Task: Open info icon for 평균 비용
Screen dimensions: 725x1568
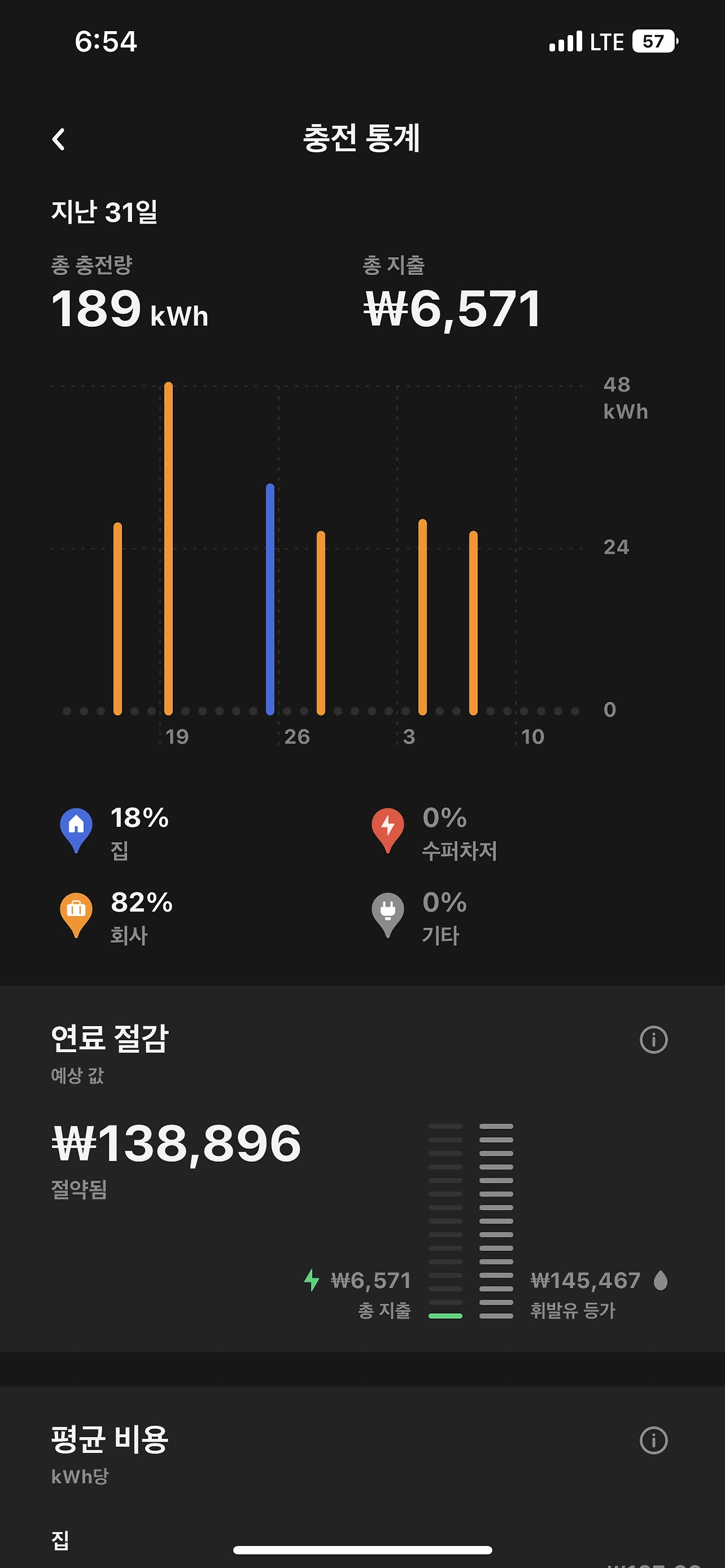Action: (x=653, y=1440)
